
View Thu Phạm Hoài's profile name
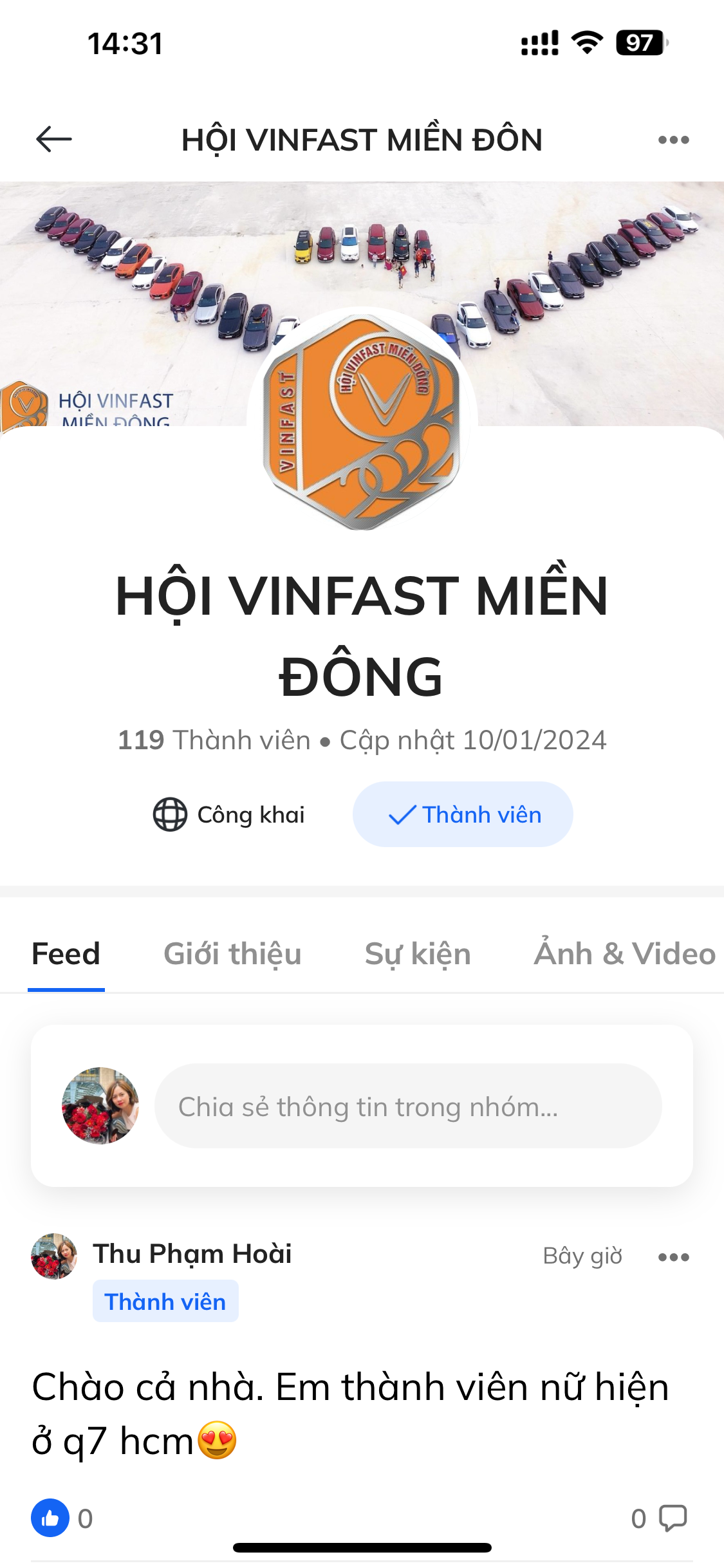(x=192, y=1253)
